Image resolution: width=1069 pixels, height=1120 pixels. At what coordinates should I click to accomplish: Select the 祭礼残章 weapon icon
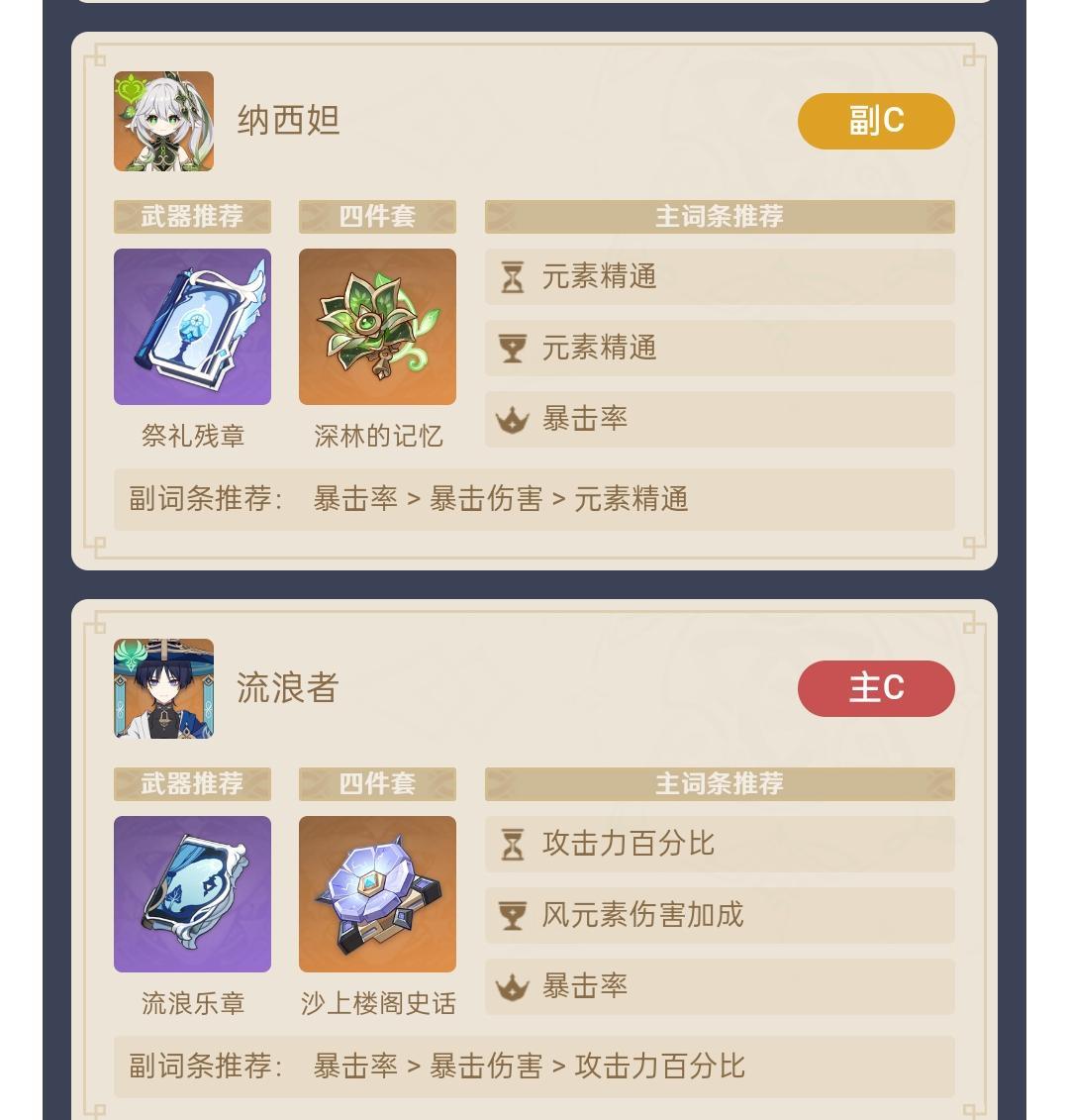click(x=192, y=326)
